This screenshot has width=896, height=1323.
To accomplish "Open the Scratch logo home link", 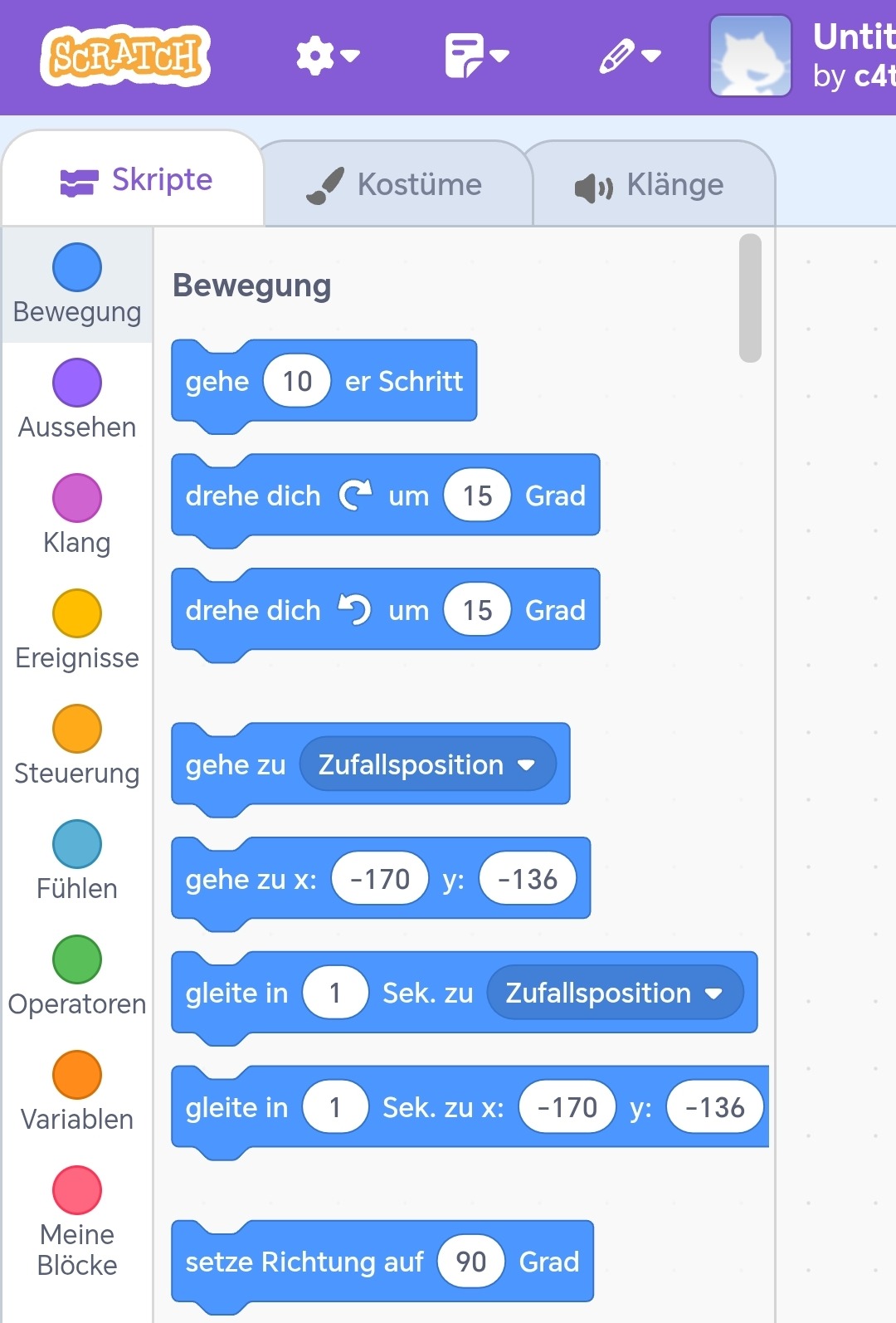I will click(x=124, y=56).
